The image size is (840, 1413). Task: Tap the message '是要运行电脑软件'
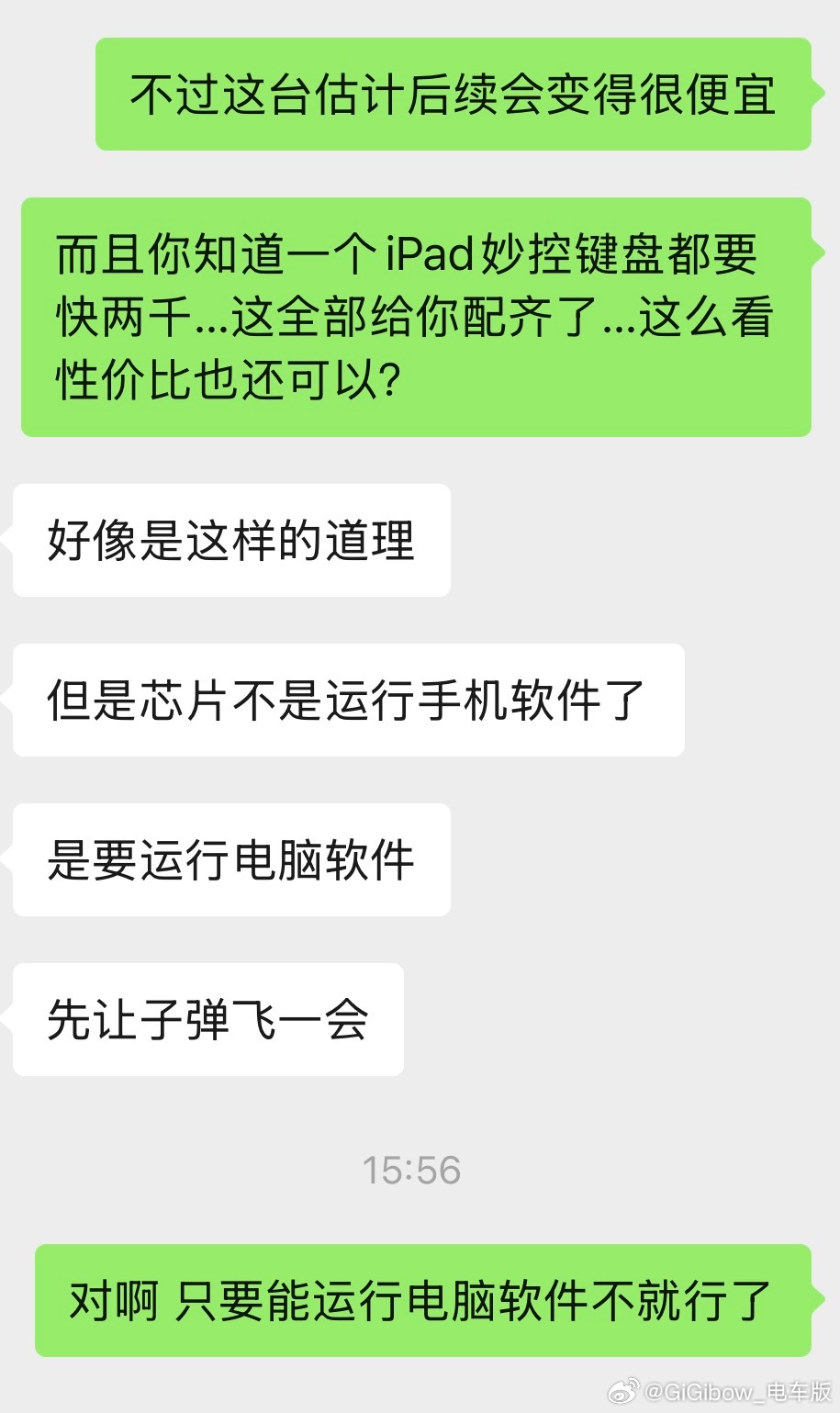point(230,860)
